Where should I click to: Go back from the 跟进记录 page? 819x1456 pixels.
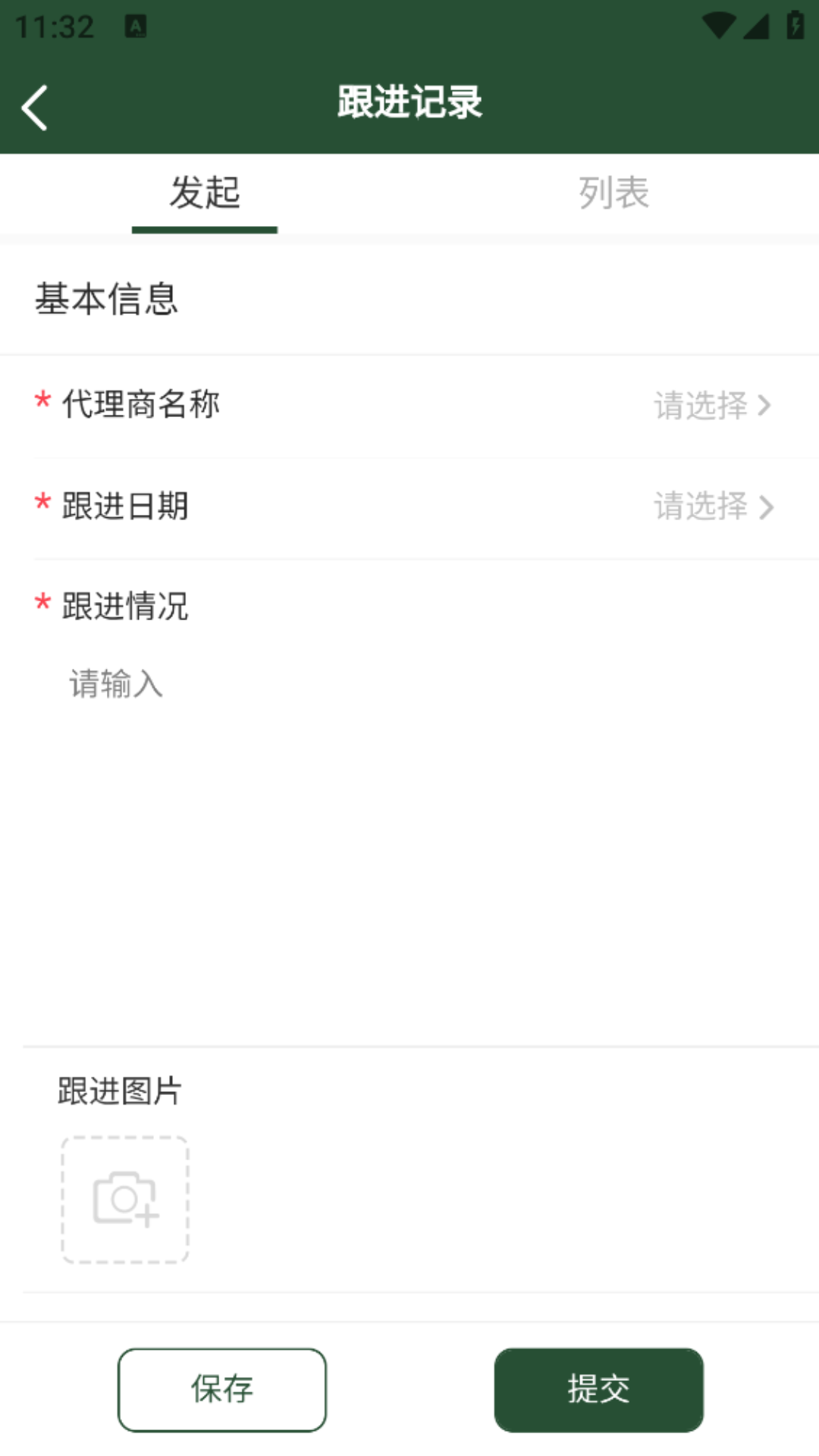click(35, 107)
